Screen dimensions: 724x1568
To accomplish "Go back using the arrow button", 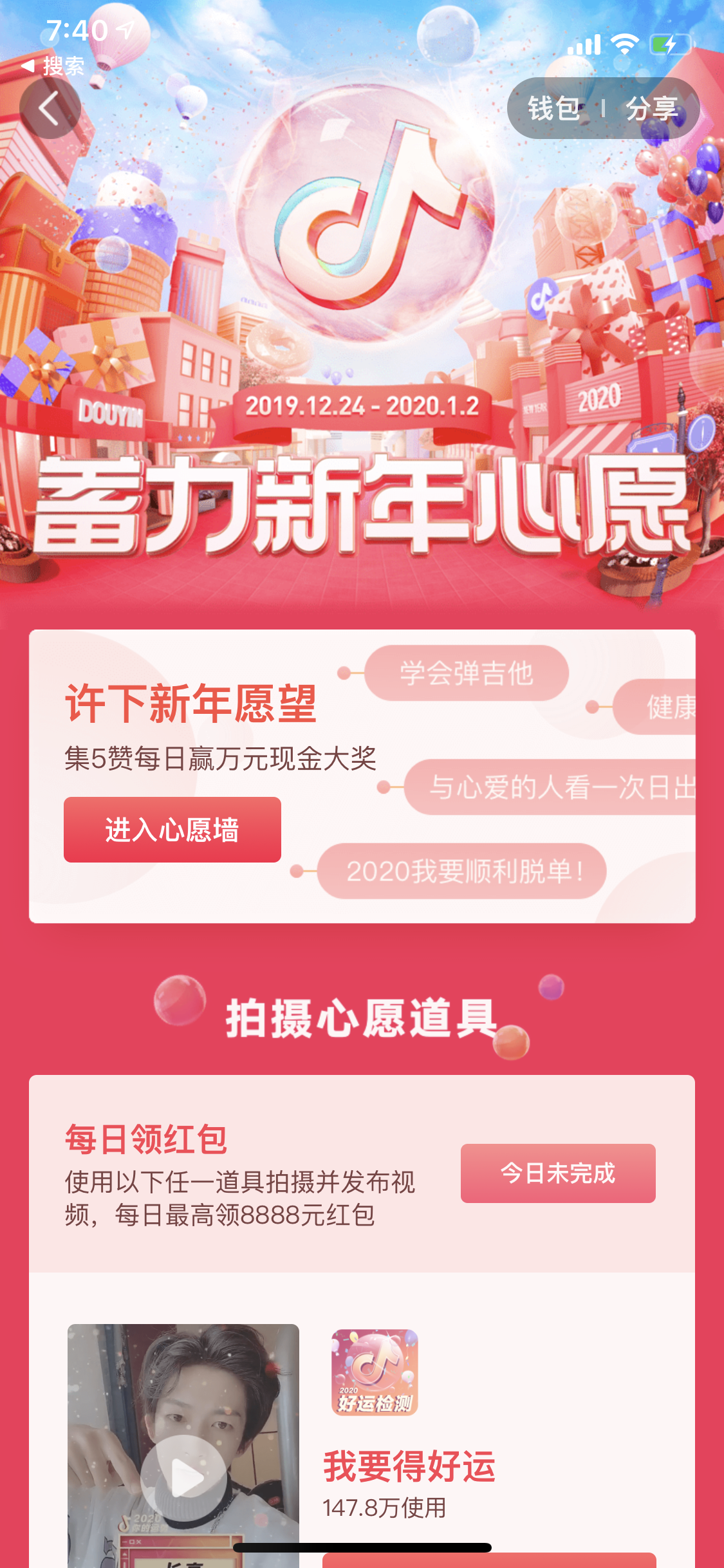I will [x=50, y=108].
